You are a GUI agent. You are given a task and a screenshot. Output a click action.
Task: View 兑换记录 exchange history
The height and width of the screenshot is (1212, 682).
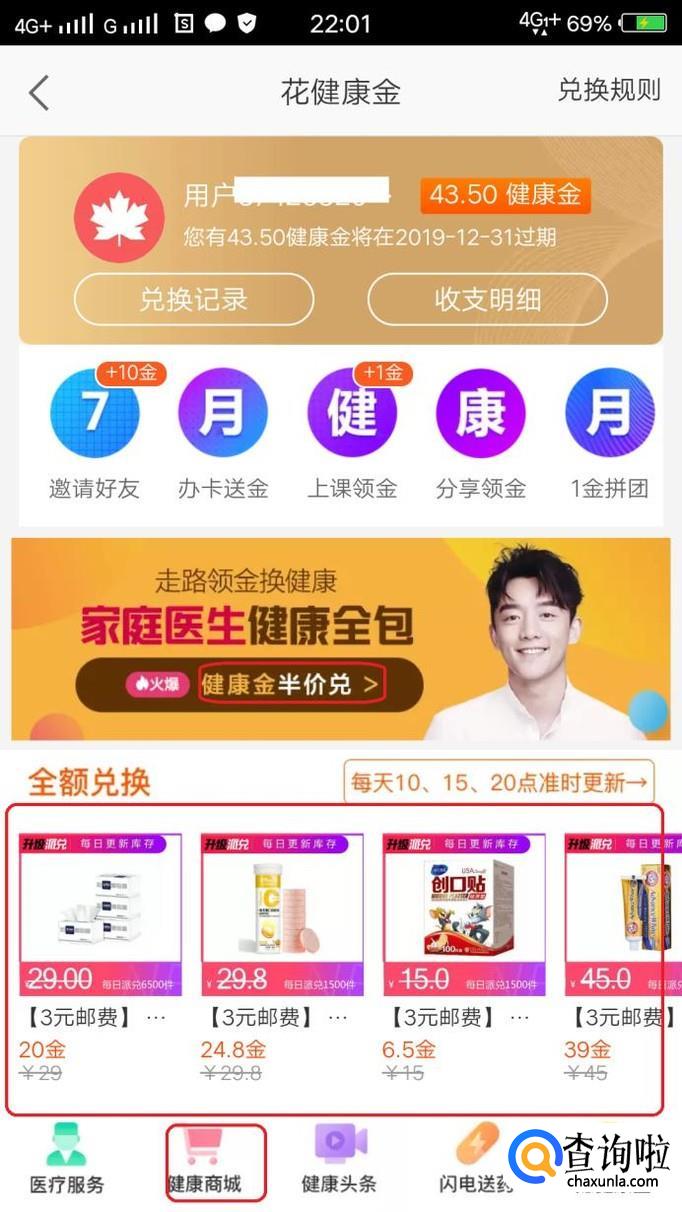[x=193, y=298]
